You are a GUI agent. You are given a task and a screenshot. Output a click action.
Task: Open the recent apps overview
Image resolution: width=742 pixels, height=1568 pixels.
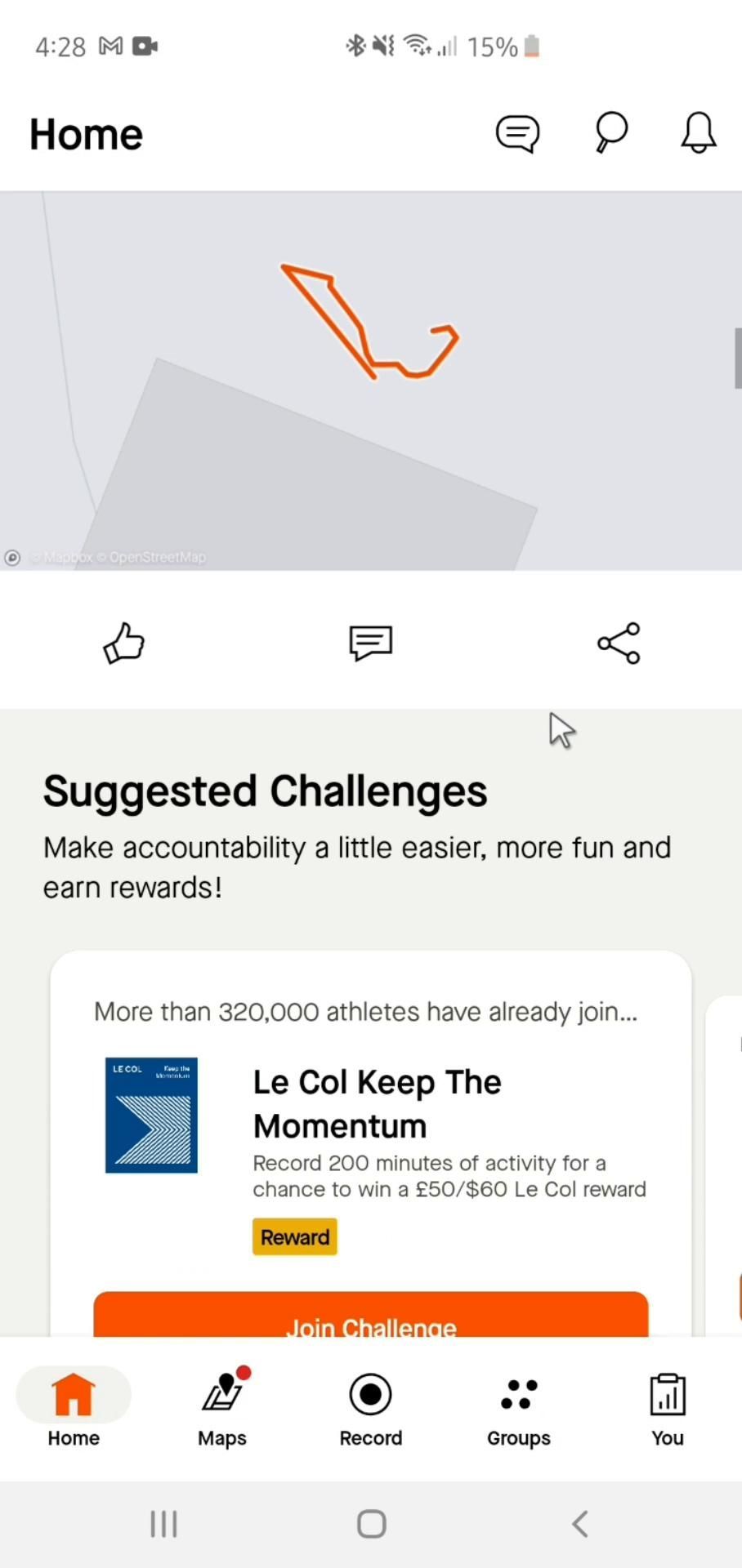pyautogui.click(x=163, y=1524)
